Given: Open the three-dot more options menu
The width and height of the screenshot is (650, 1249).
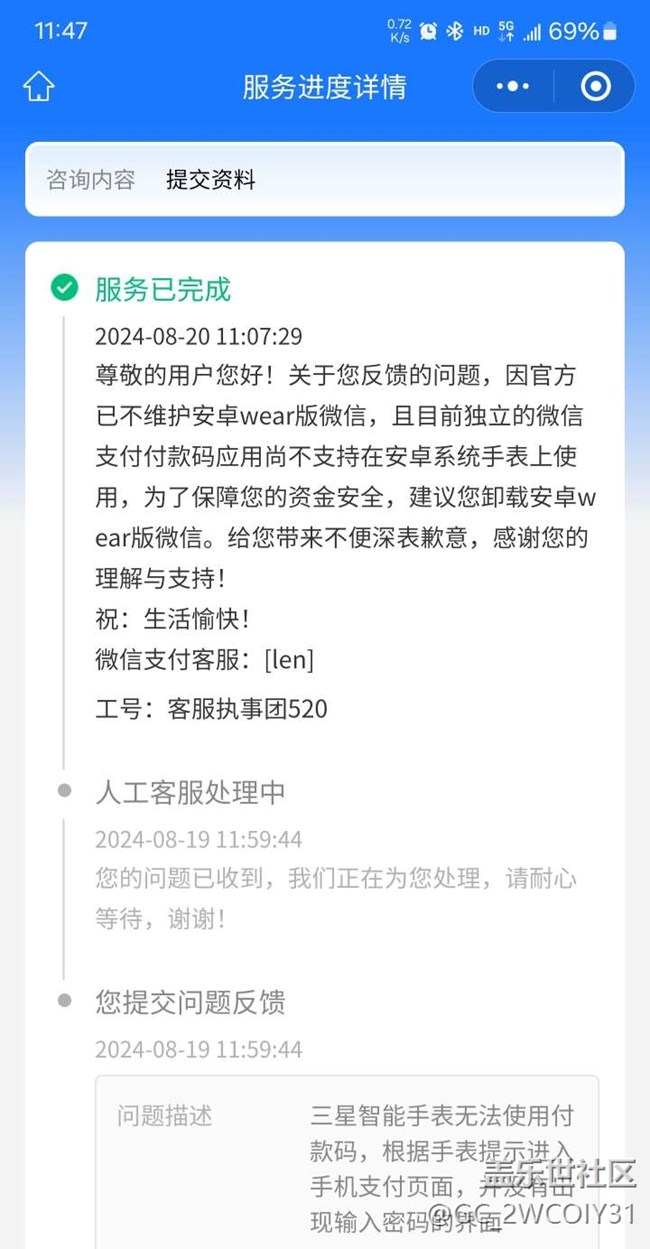Looking at the screenshot, I should click(513, 86).
